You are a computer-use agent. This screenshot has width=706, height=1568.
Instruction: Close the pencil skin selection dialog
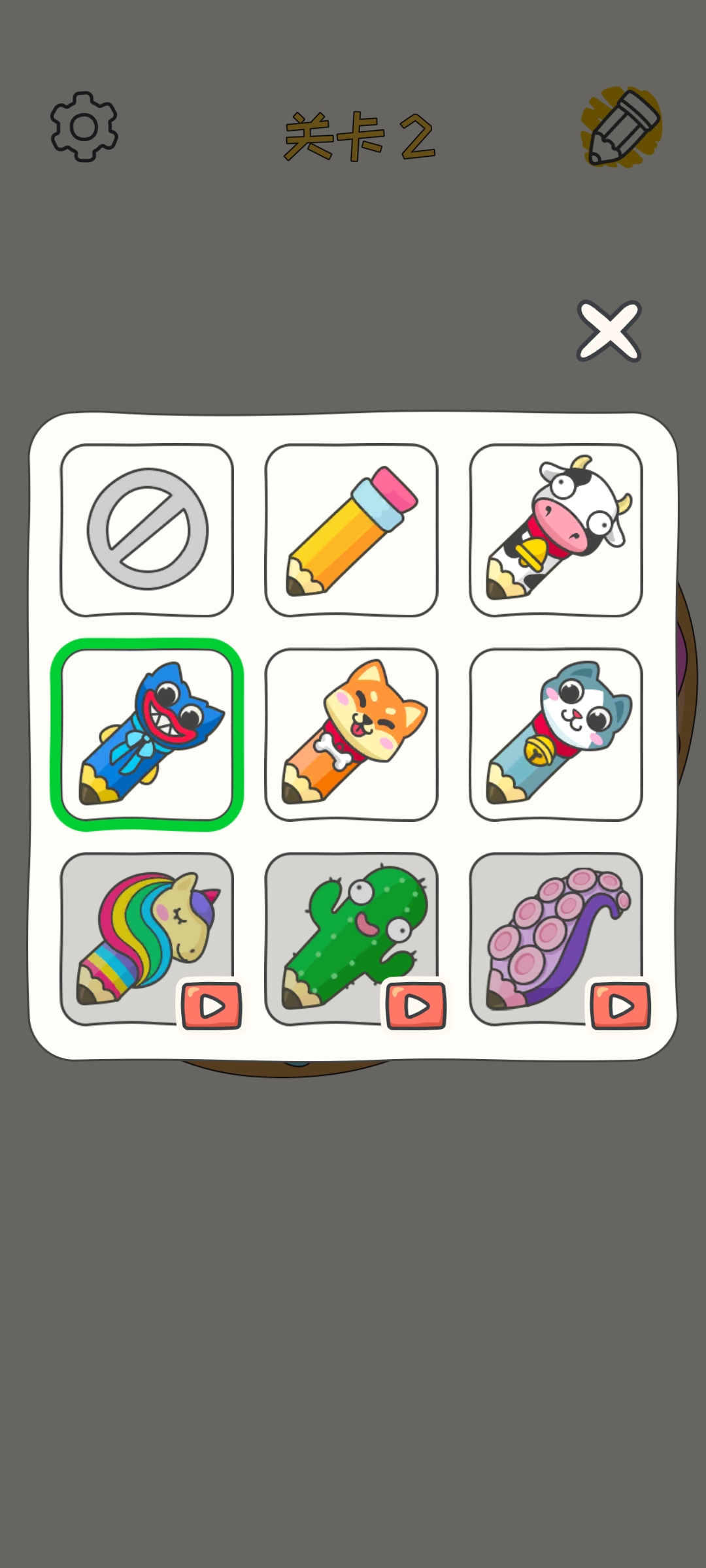pyautogui.click(x=609, y=331)
